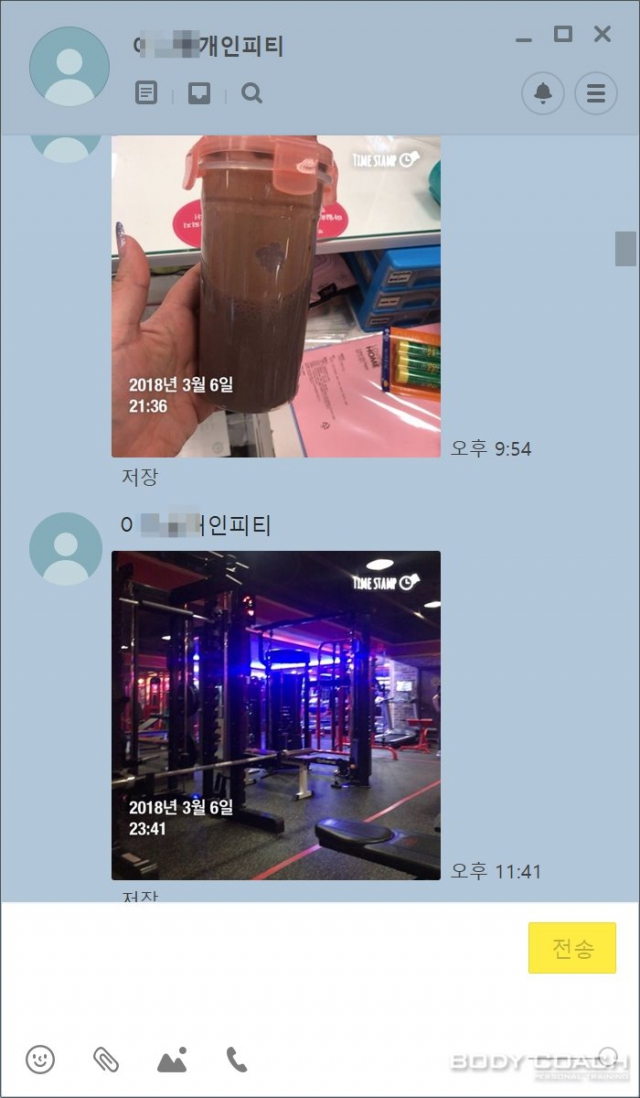Open the shake bottle photo from 9:54
640x1098 pixels.
276,297
